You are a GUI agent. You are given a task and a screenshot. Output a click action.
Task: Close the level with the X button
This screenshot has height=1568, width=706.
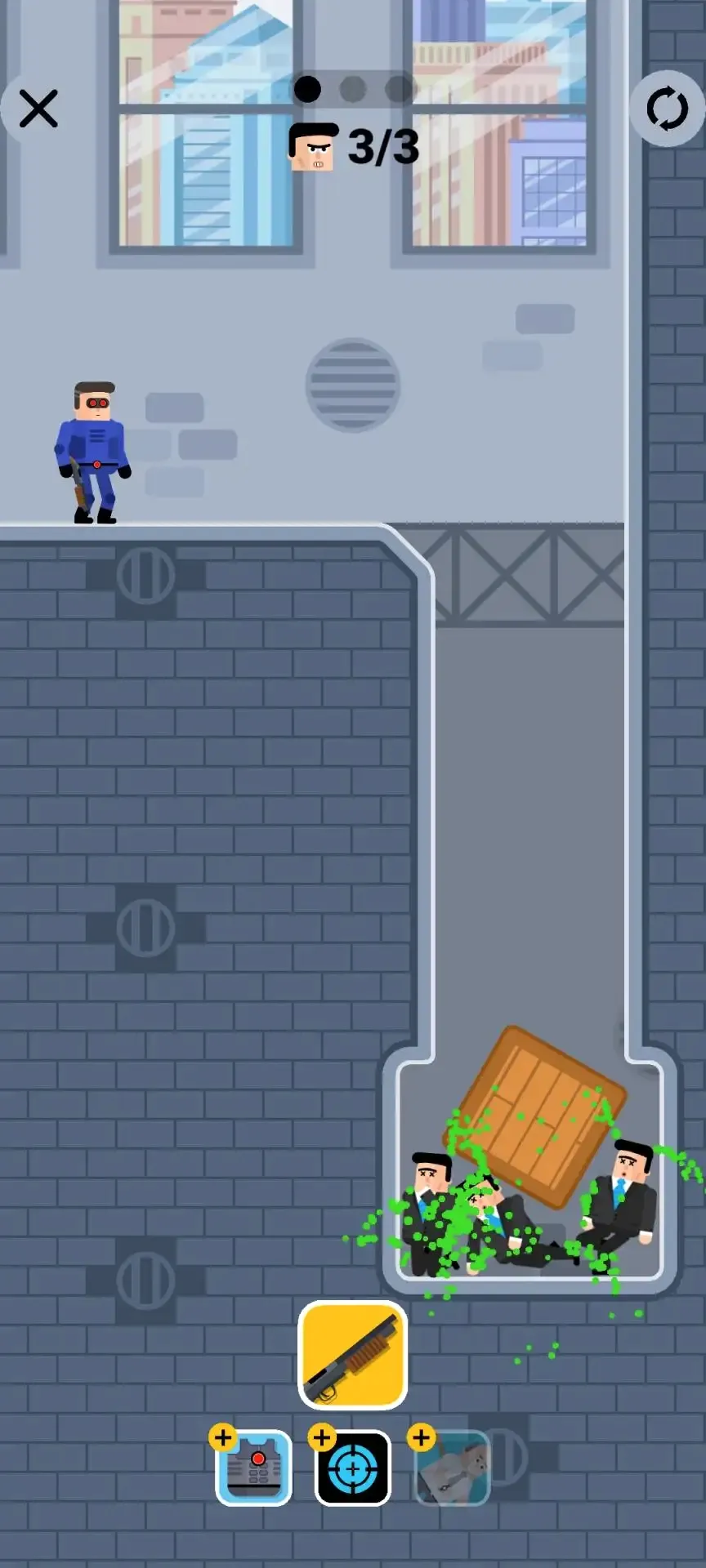point(38,109)
